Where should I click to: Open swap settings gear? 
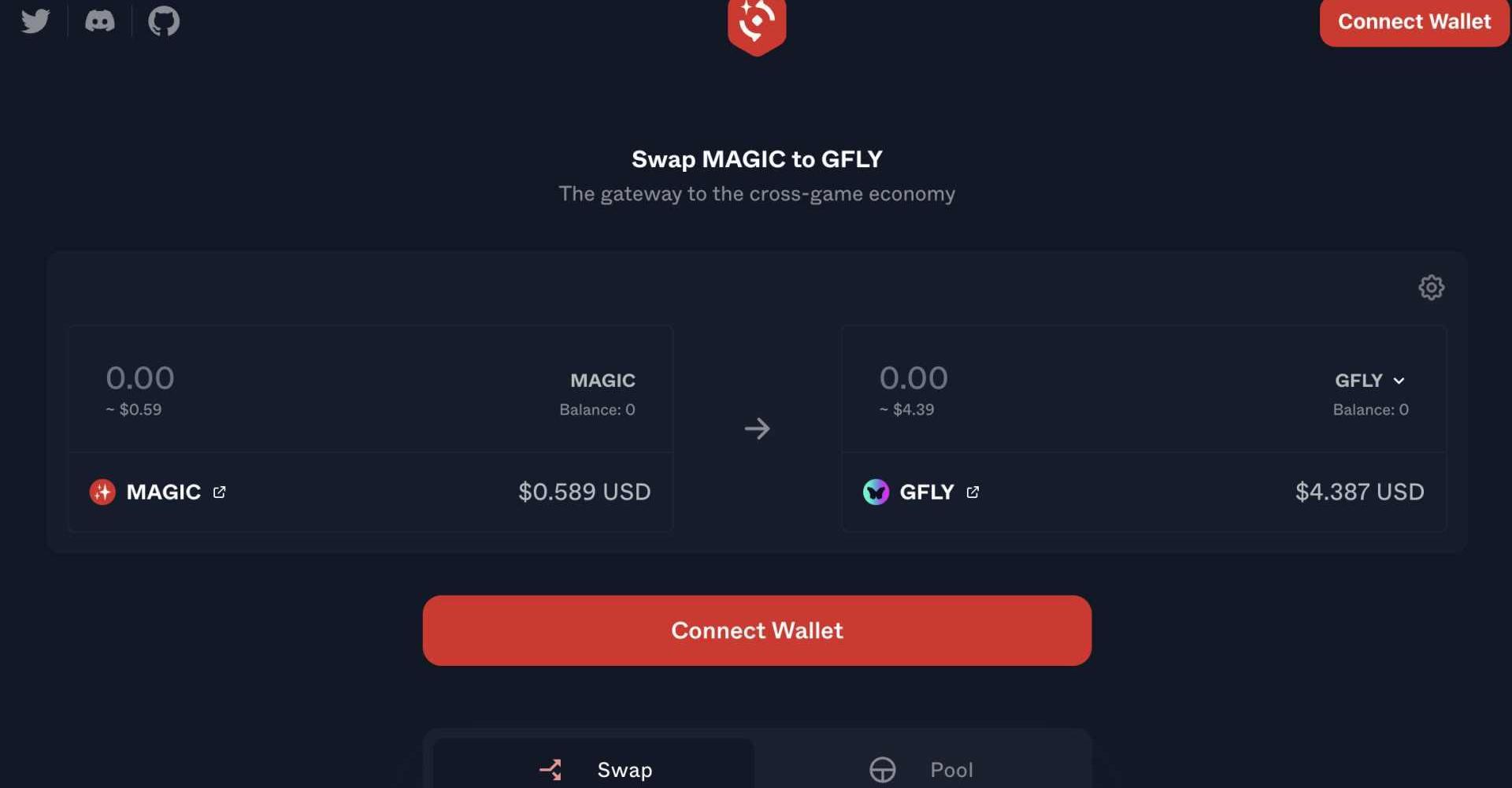tap(1431, 288)
